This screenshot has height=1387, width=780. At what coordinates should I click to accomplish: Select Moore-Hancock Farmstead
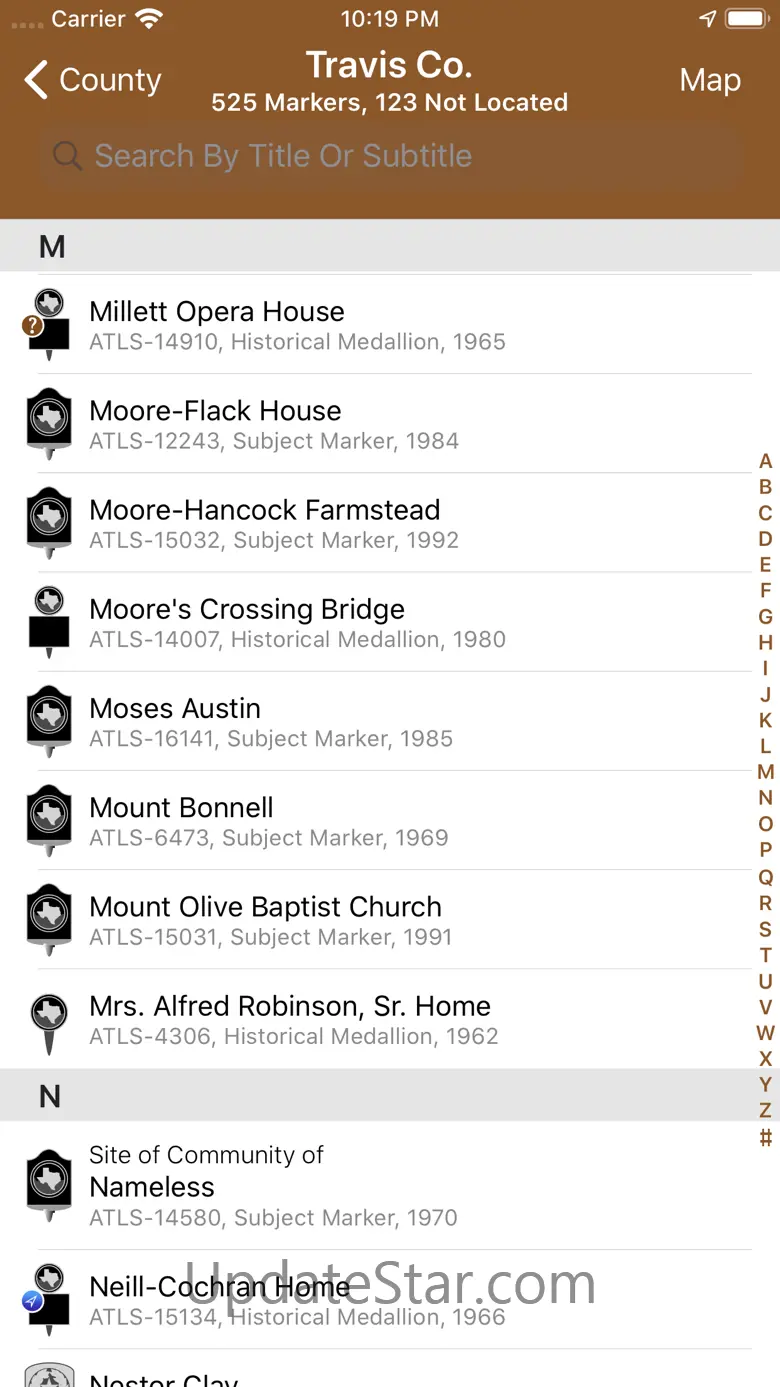point(390,523)
